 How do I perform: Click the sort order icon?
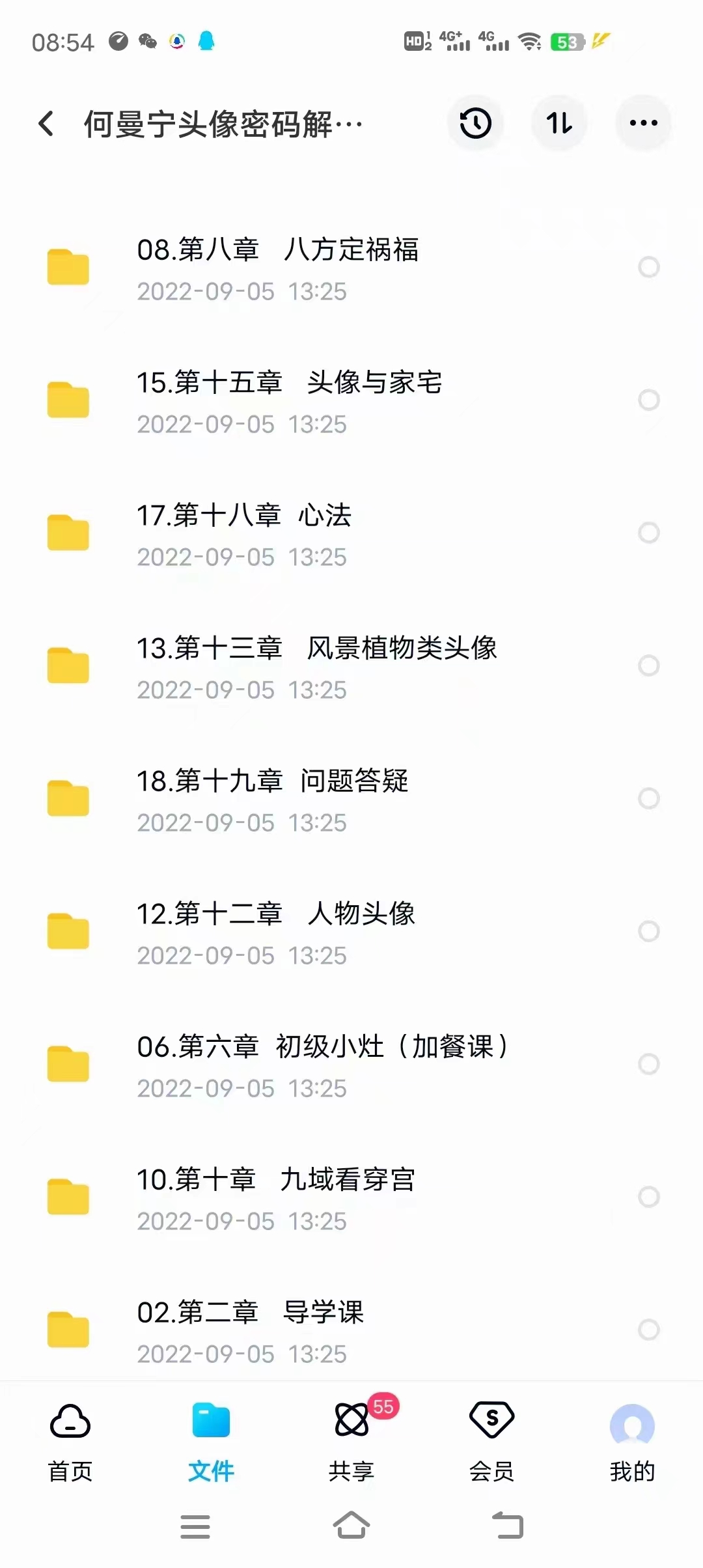click(x=559, y=123)
